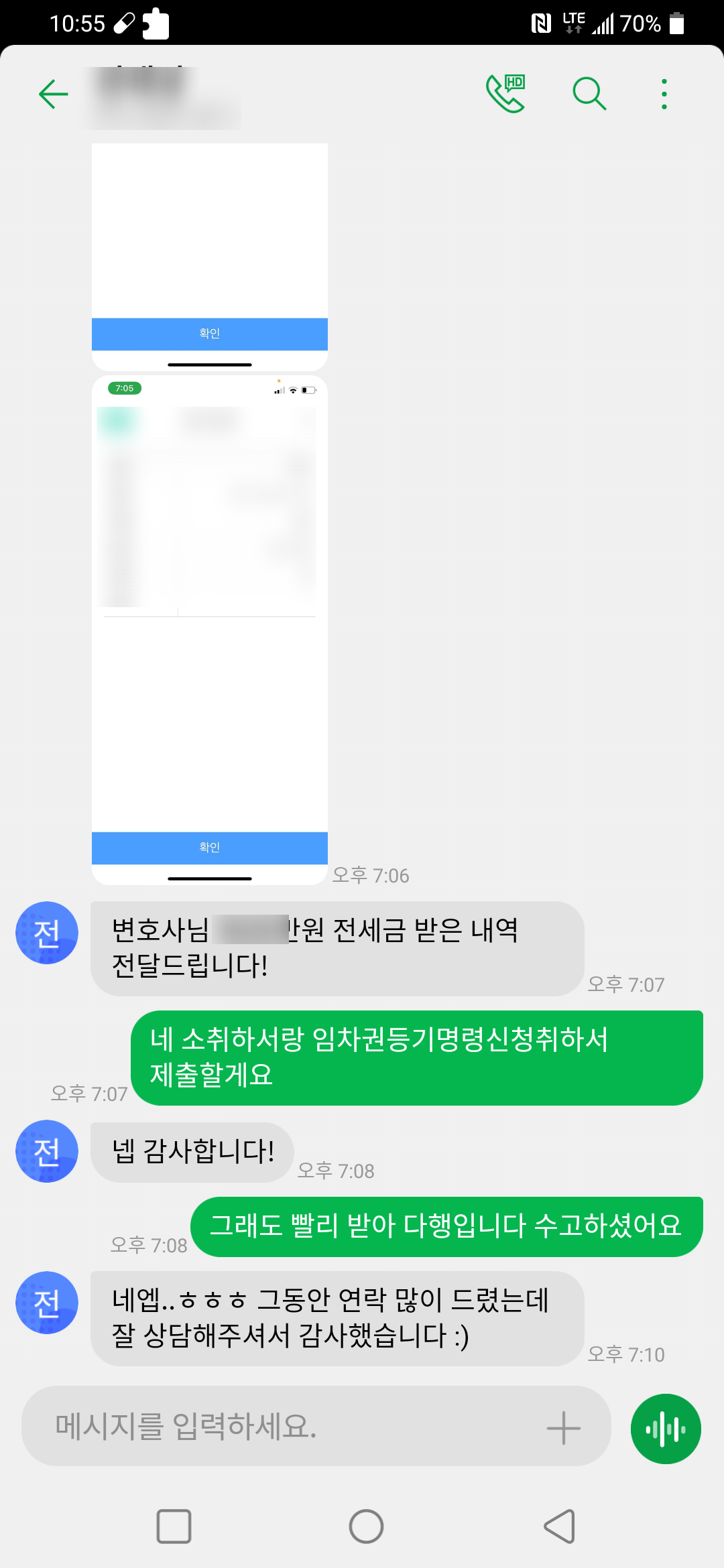Go back to the message list

[54, 94]
